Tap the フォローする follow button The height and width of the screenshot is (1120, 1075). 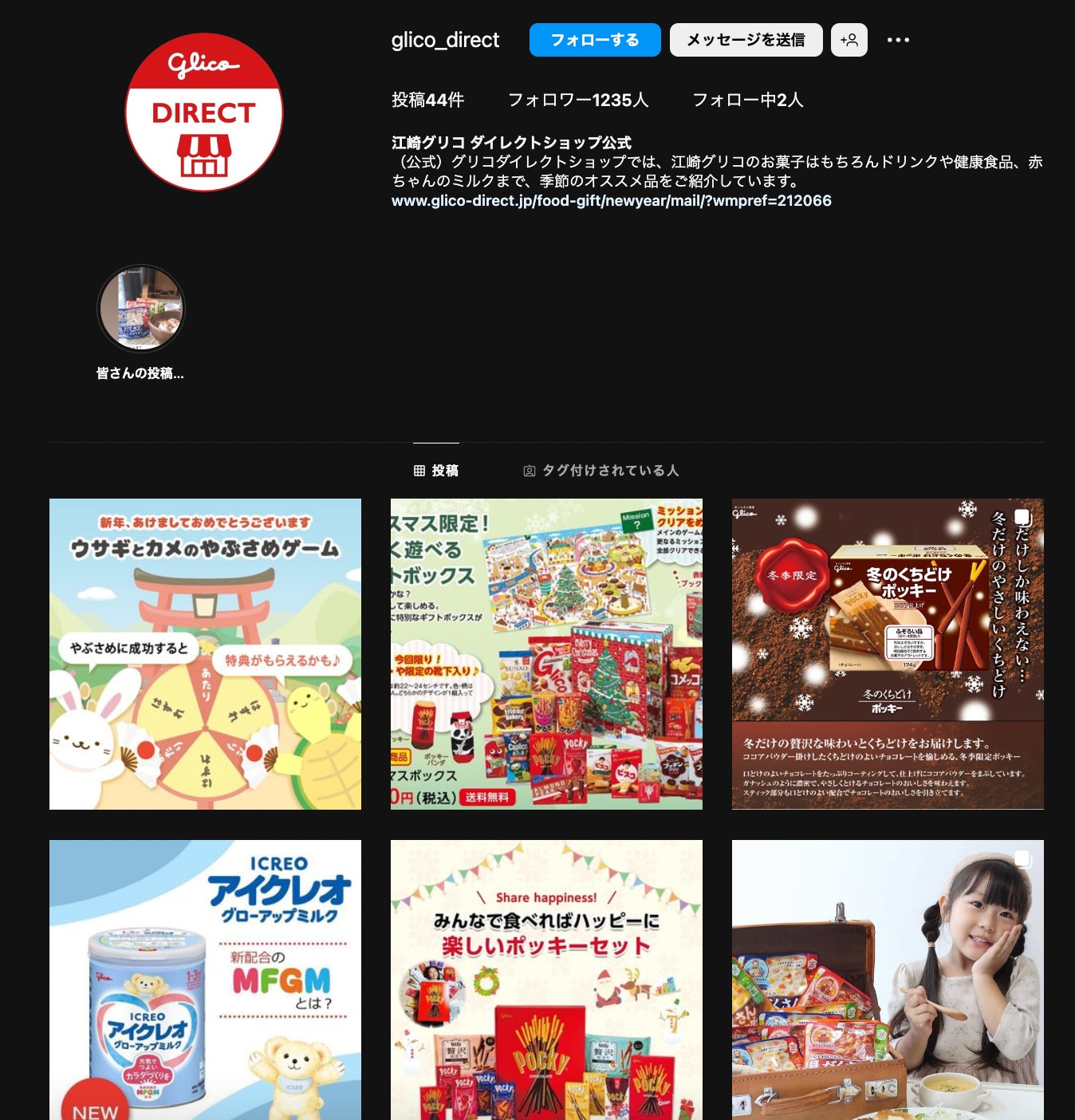tap(594, 40)
